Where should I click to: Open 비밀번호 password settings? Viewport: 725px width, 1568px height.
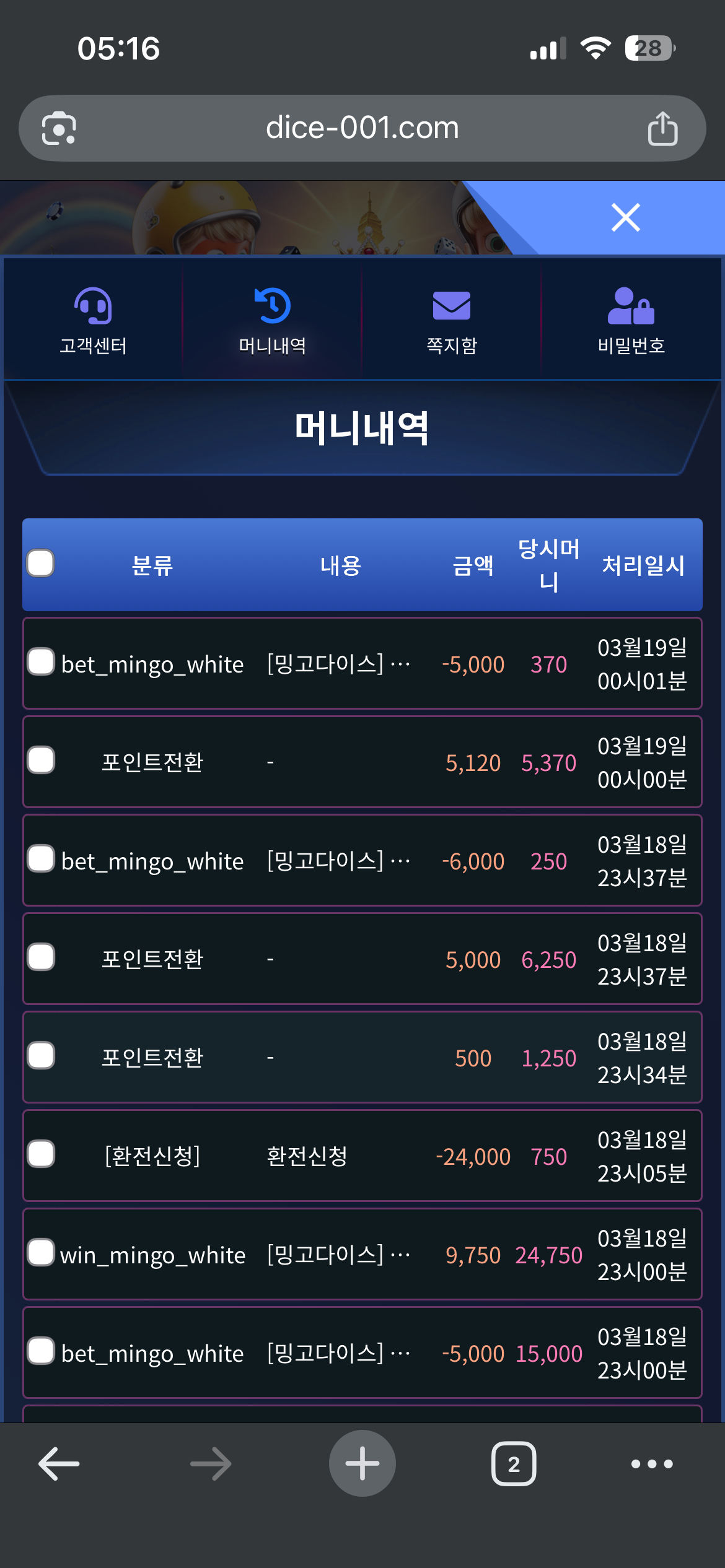631,320
